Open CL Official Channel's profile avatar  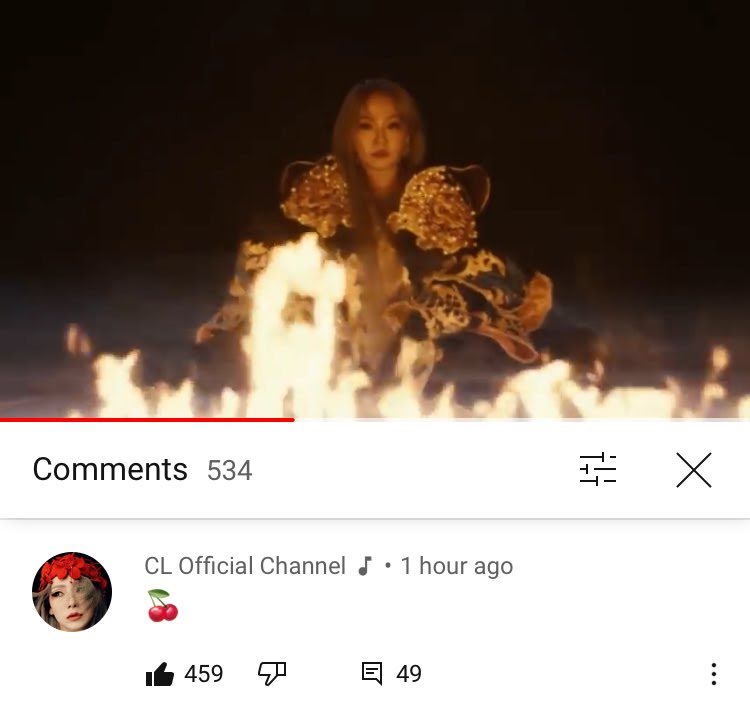click(72, 592)
